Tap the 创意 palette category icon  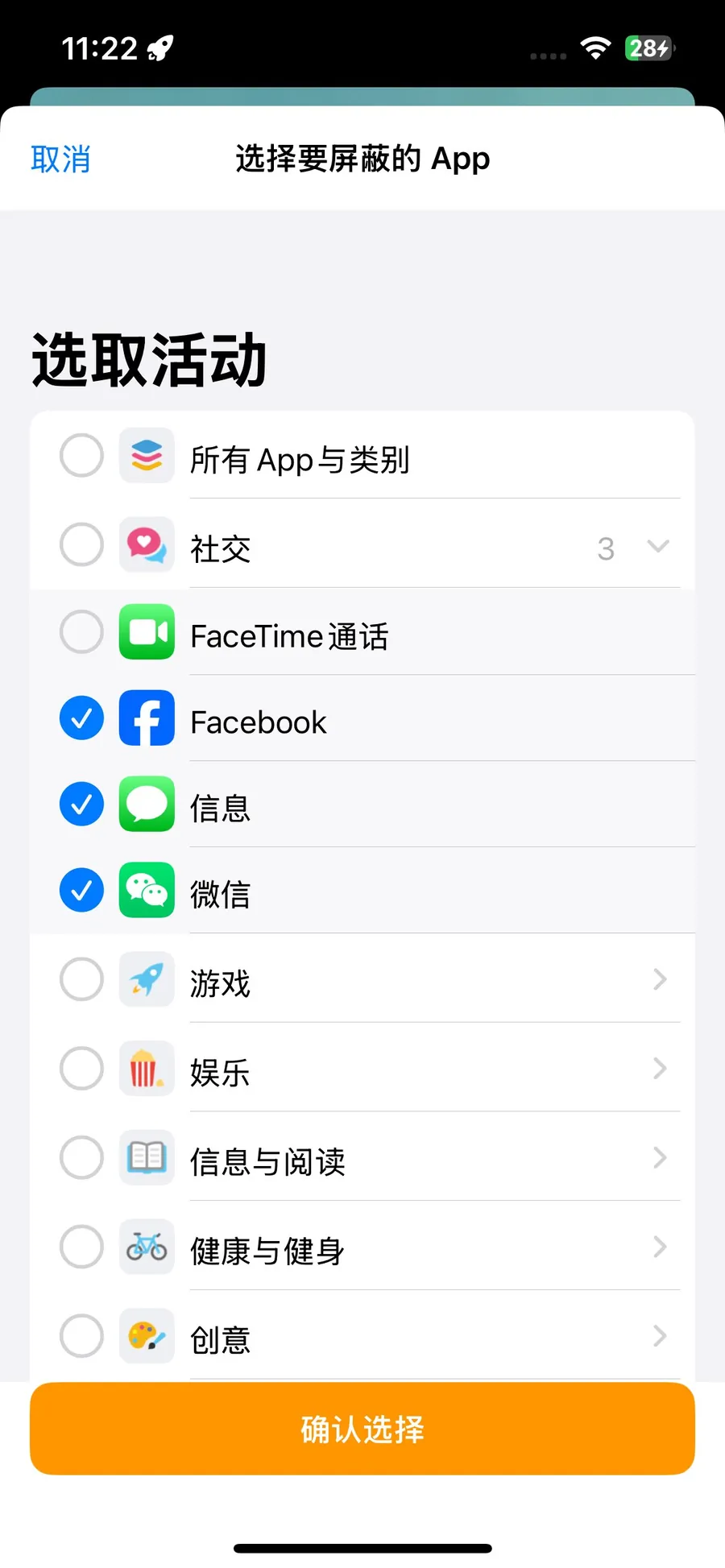[x=146, y=1336]
